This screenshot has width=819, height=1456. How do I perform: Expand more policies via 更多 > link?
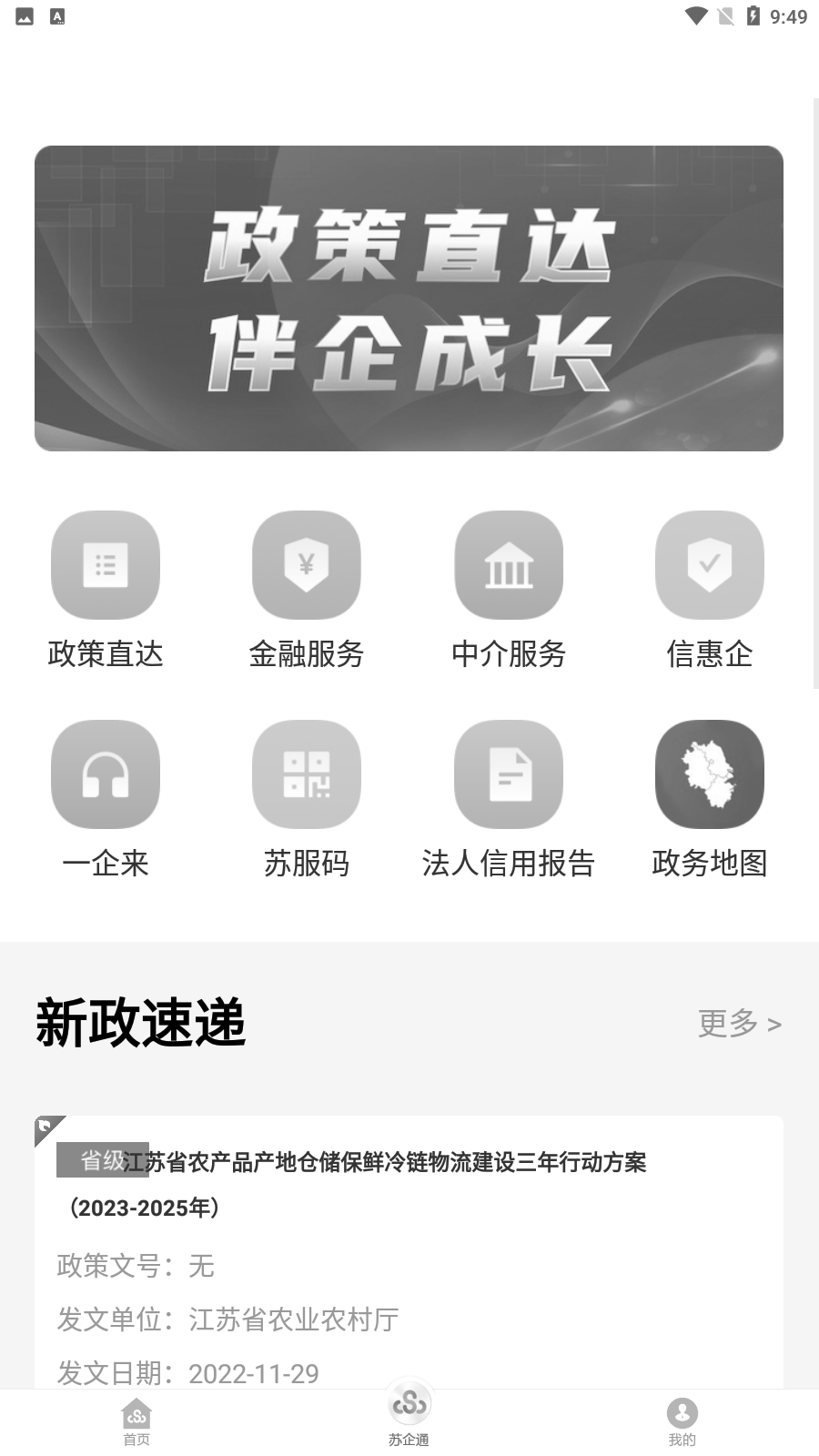tap(739, 1023)
